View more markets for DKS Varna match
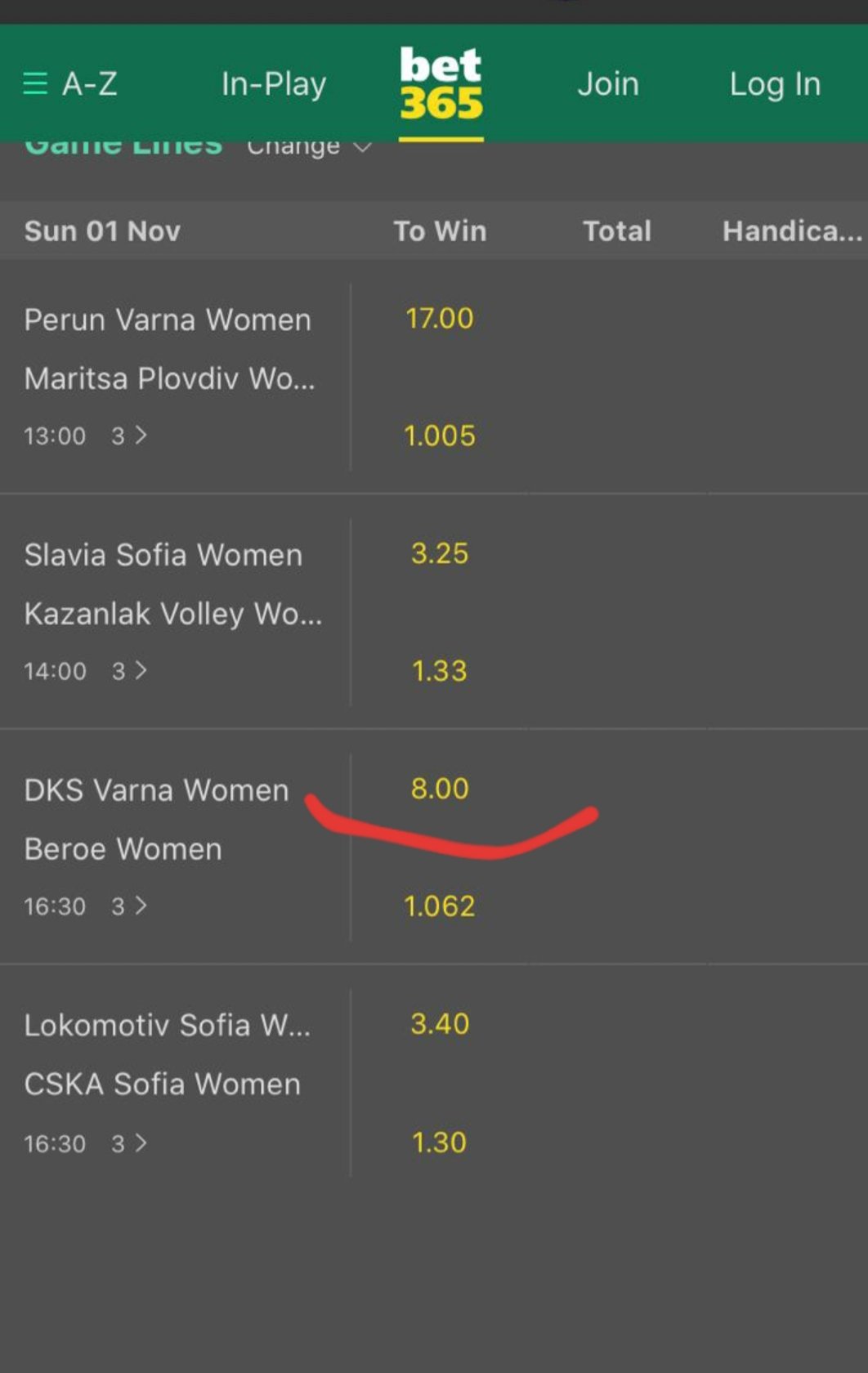 [x=130, y=906]
